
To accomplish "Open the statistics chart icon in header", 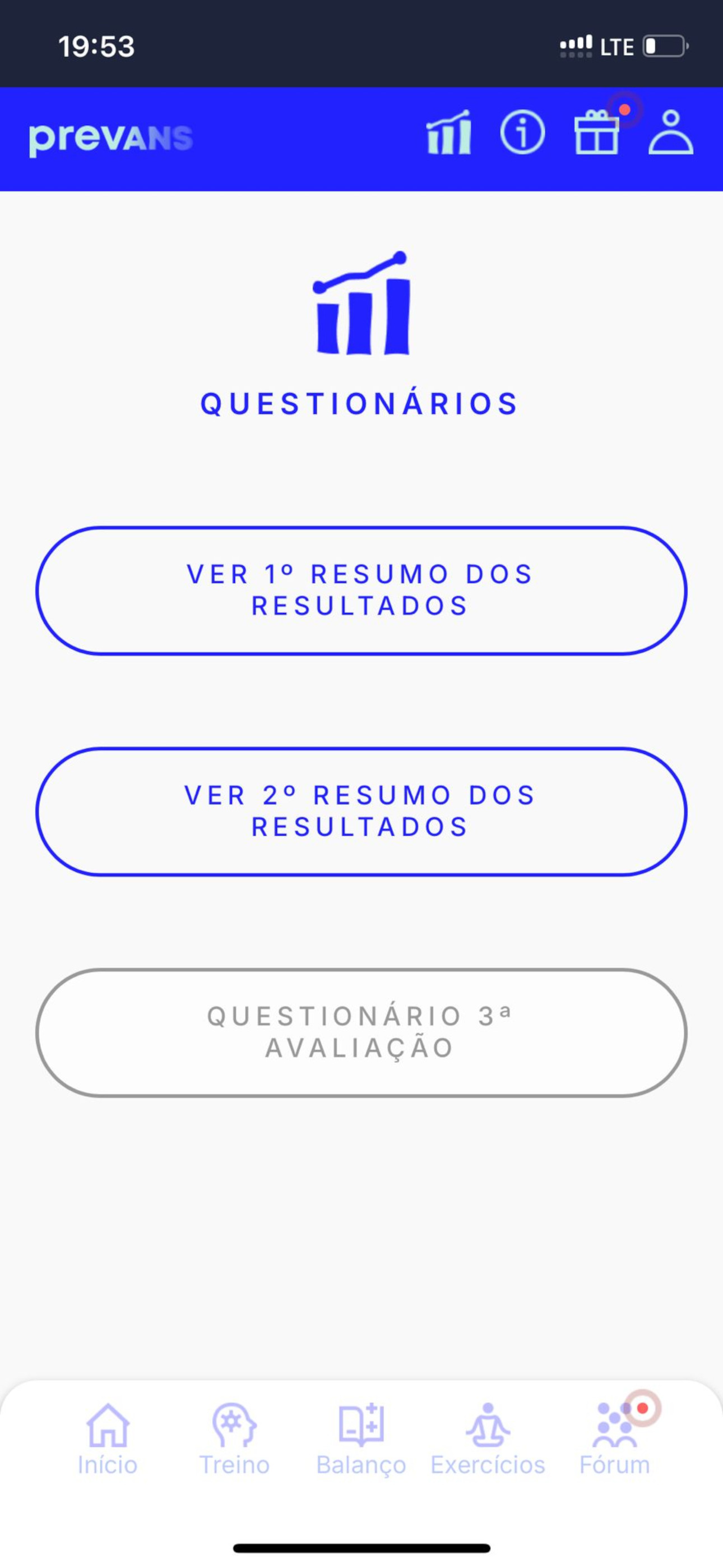I will click(x=448, y=133).
